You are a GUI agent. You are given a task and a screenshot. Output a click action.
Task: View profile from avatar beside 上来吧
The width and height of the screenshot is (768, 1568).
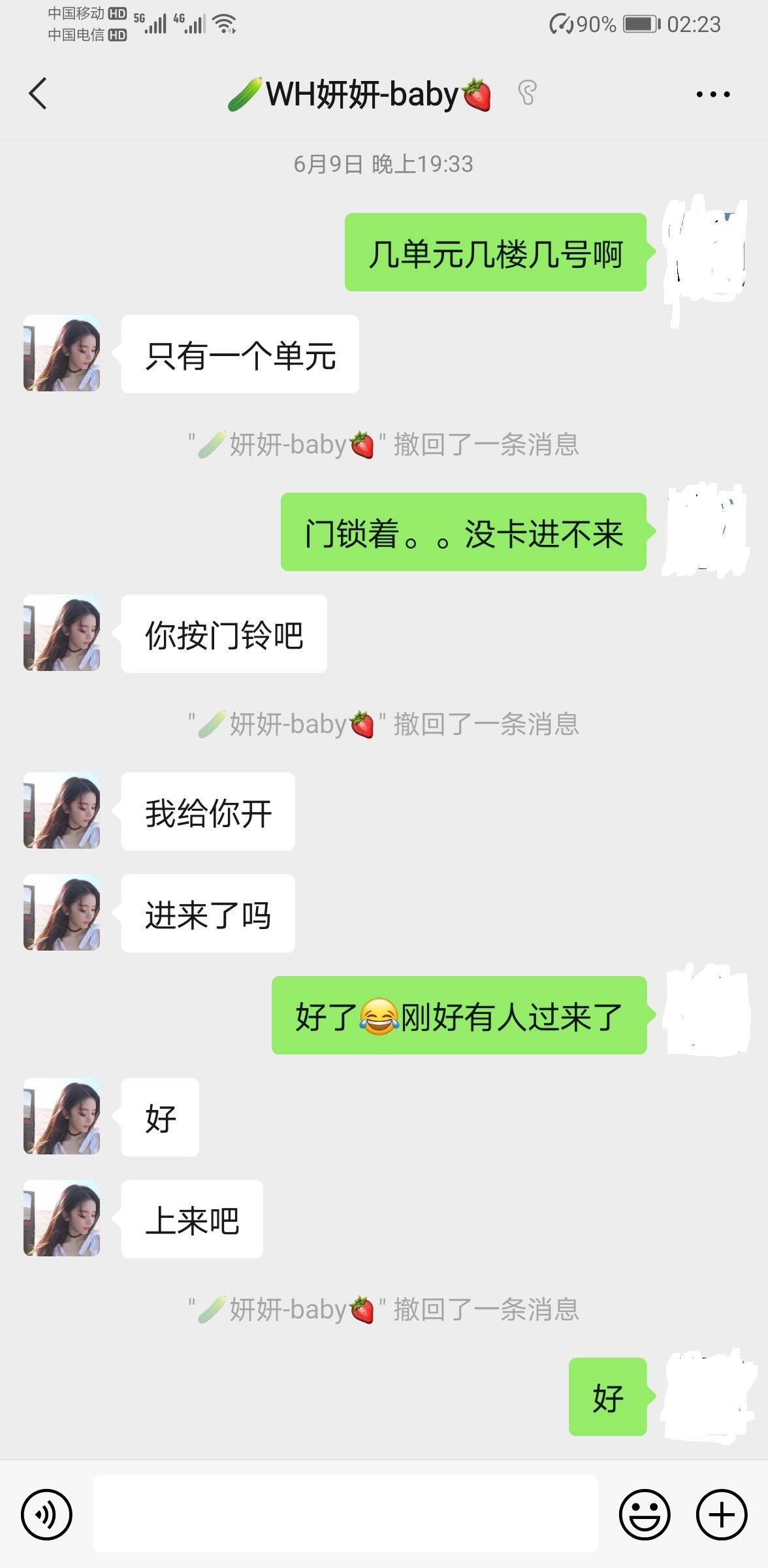coord(62,1218)
